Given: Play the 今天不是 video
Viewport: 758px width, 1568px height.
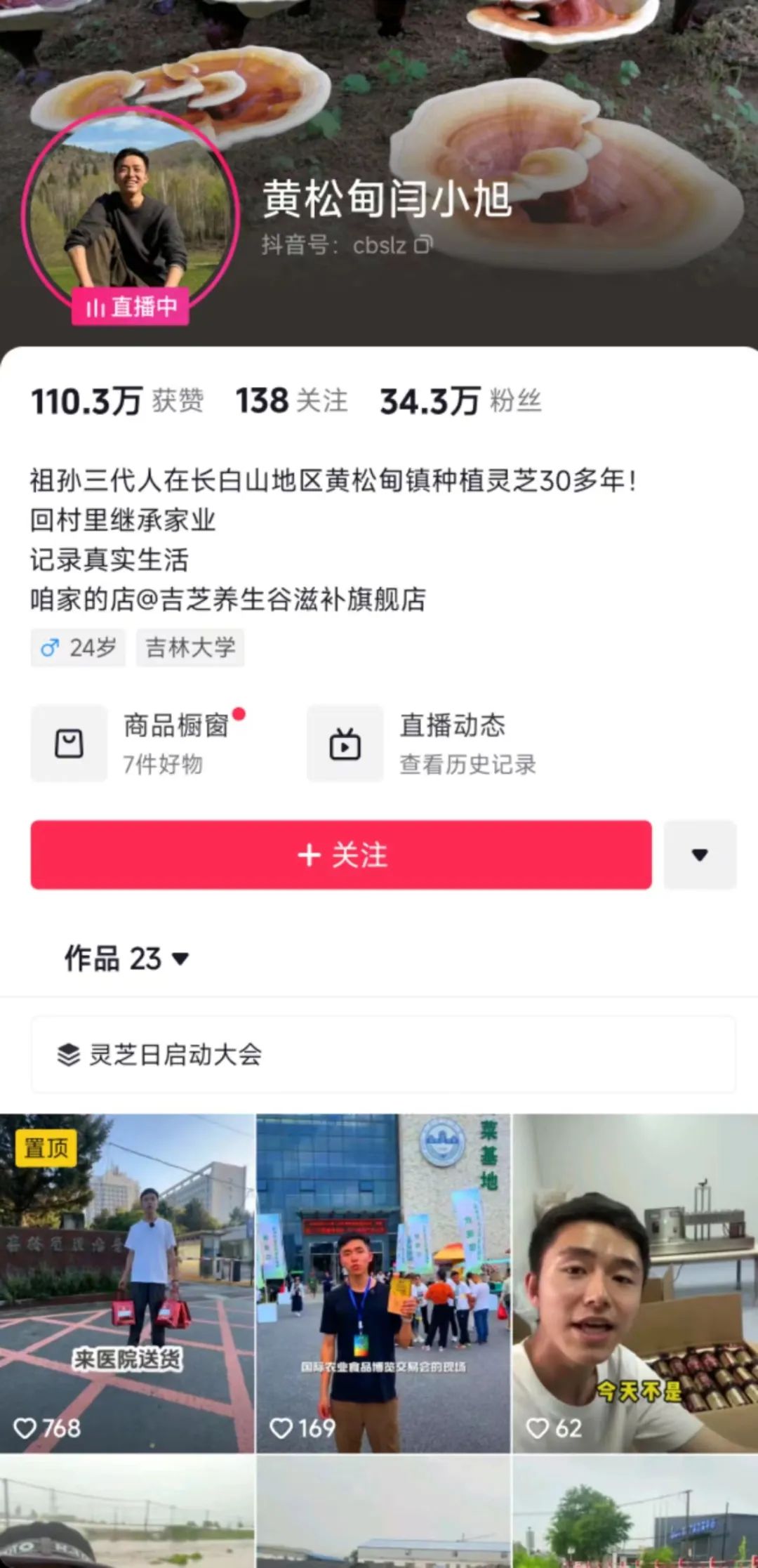Looking at the screenshot, I should click(635, 1282).
